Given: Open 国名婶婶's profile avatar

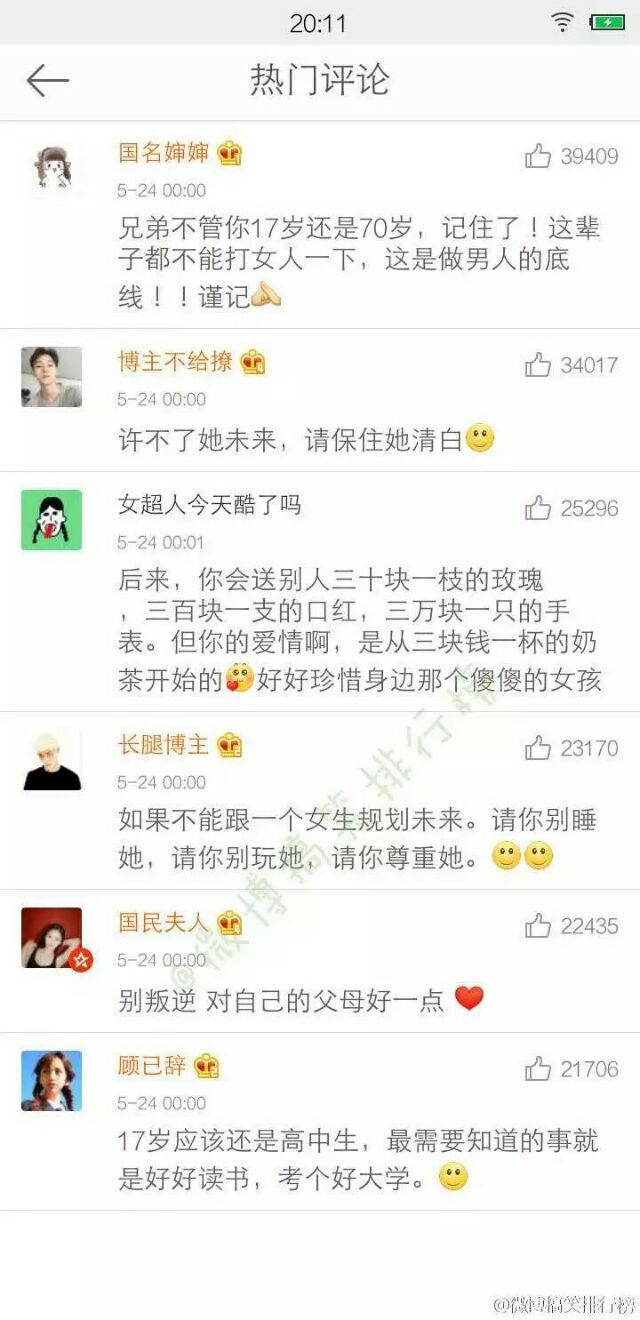Looking at the screenshot, I should [x=51, y=168].
